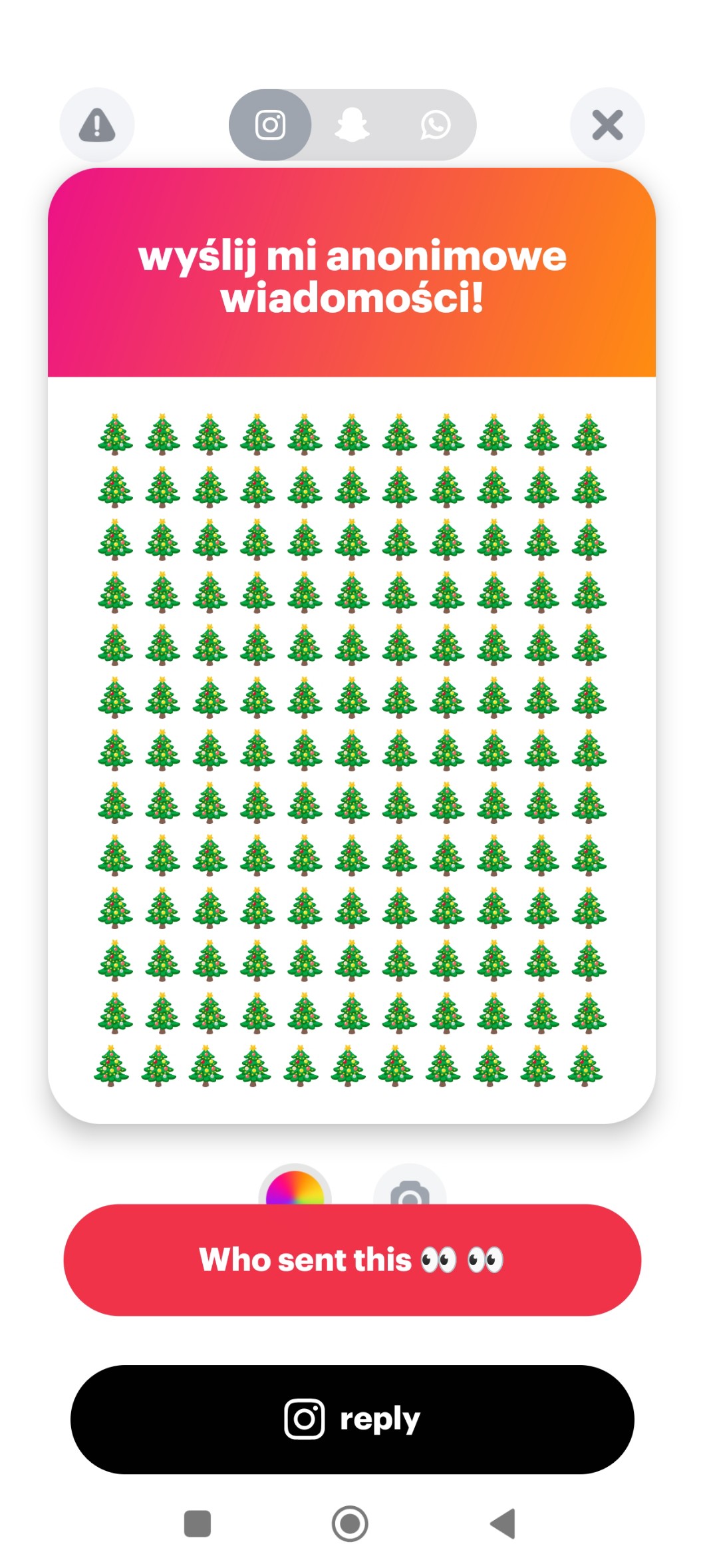This screenshot has height=1568, width=705.
Task: Open the rainbow color picker
Action: 295,1189
